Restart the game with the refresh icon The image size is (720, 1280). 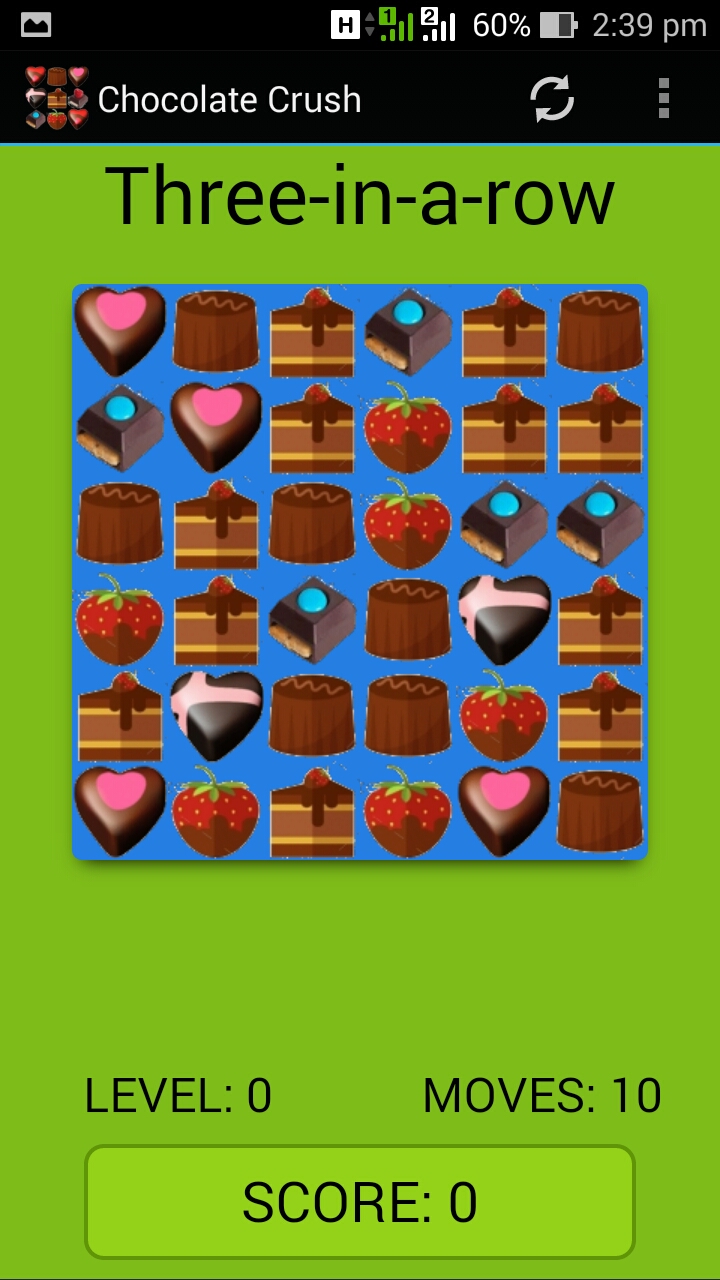click(551, 99)
